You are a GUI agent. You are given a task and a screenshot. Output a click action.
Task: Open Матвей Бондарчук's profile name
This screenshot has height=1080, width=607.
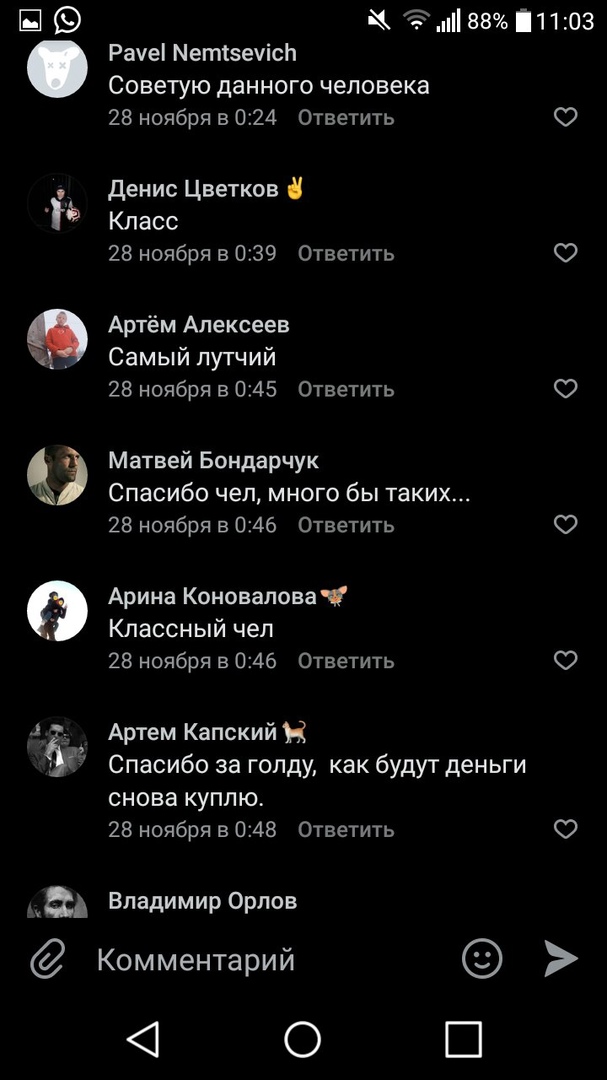(213, 461)
